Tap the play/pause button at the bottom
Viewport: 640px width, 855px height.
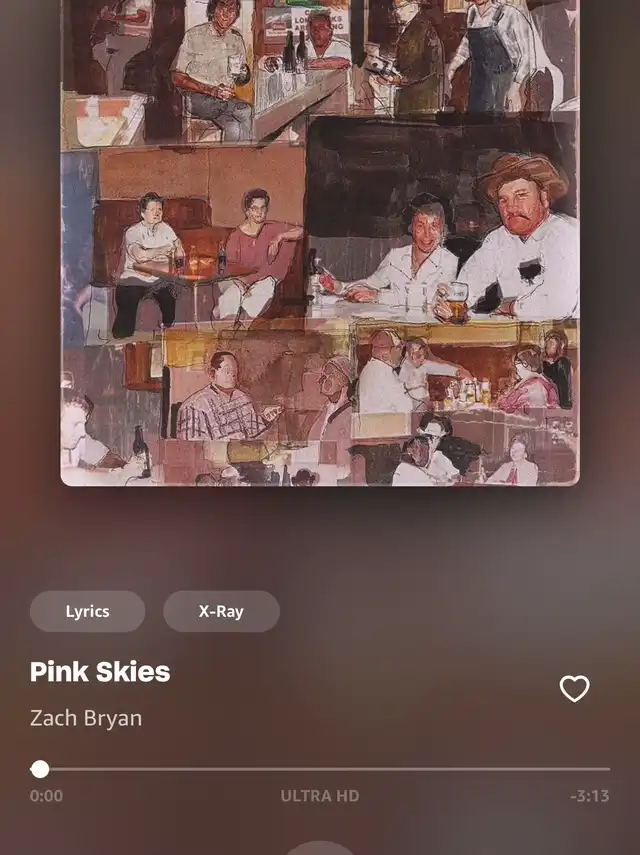pyautogui.click(x=320, y=848)
